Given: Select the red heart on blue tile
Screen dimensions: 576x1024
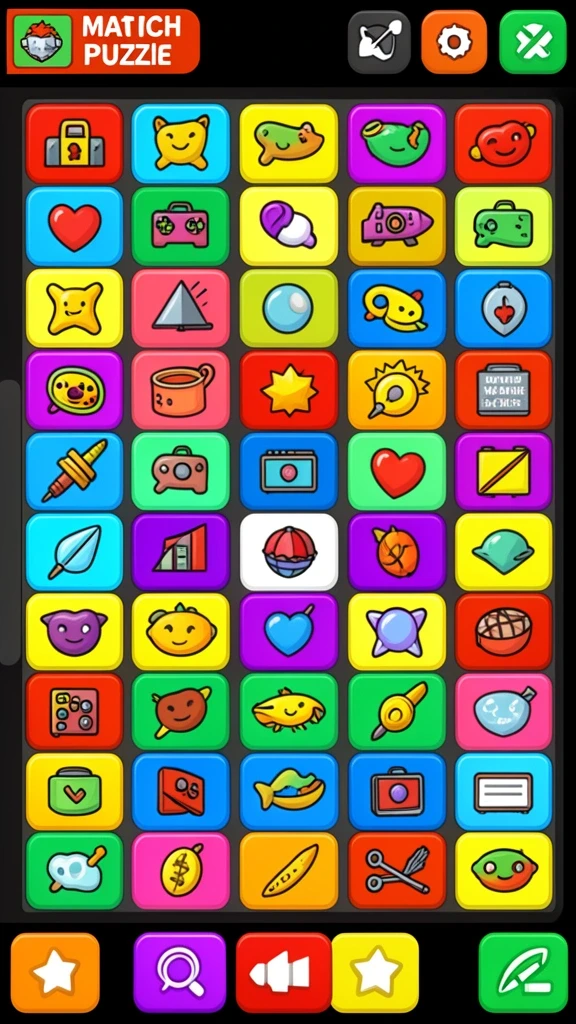Looking at the screenshot, I should click(74, 226).
